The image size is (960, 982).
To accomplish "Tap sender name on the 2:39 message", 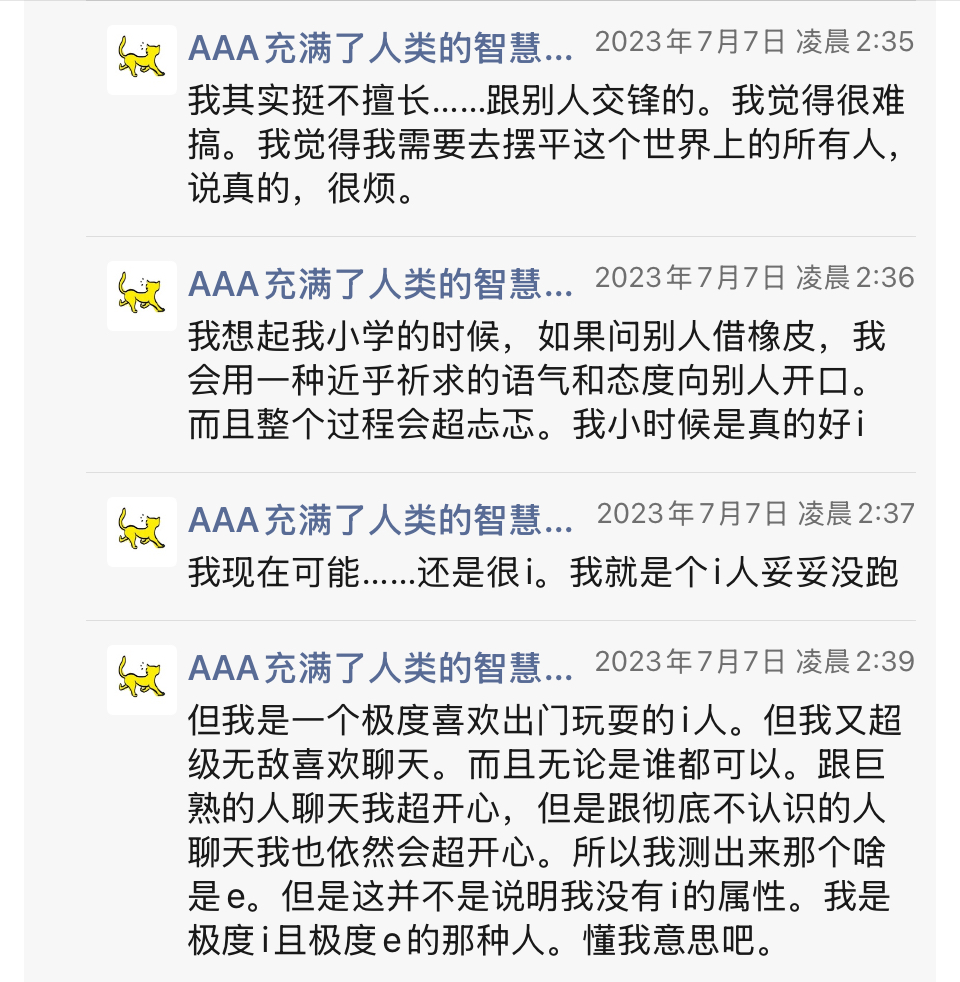I will pos(381,668).
